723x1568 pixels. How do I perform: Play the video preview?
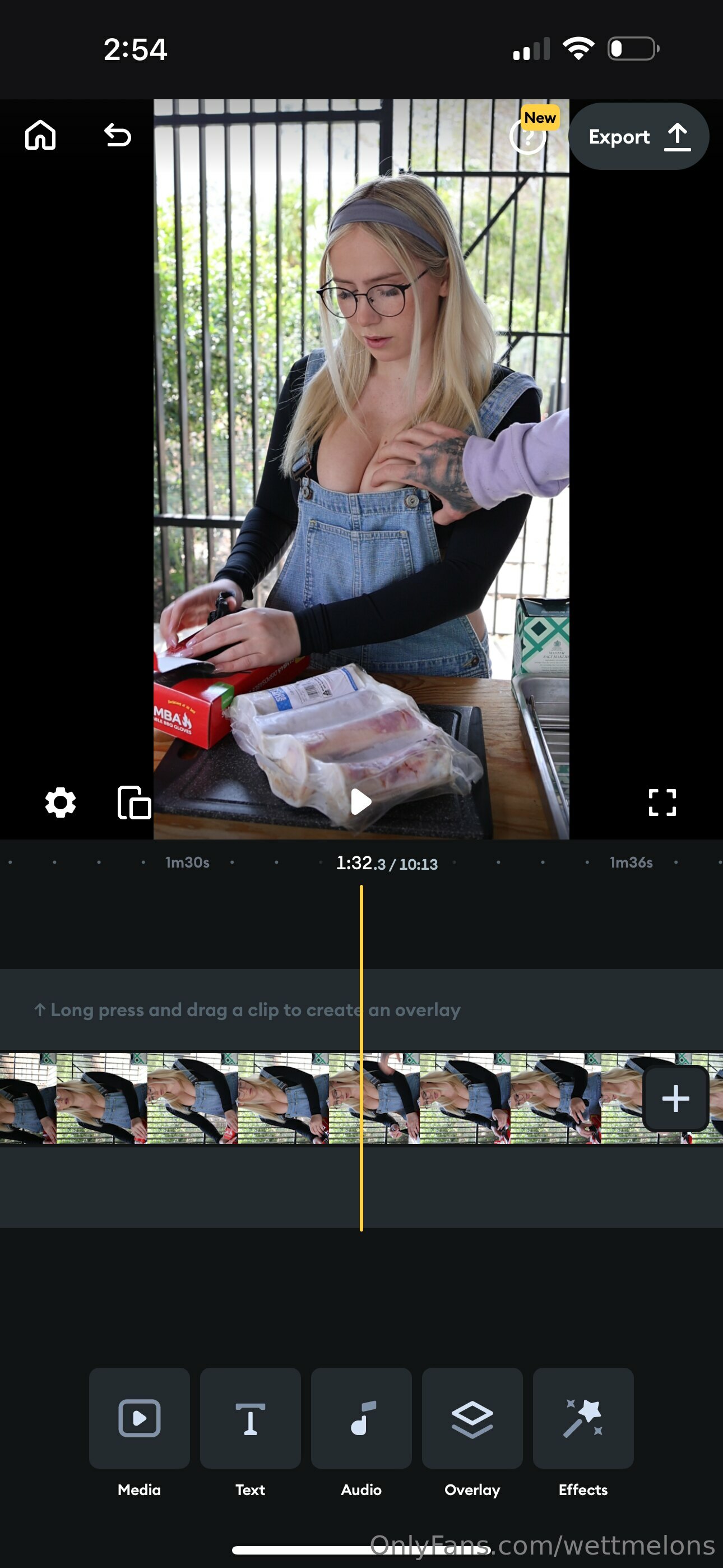tap(361, 801)
